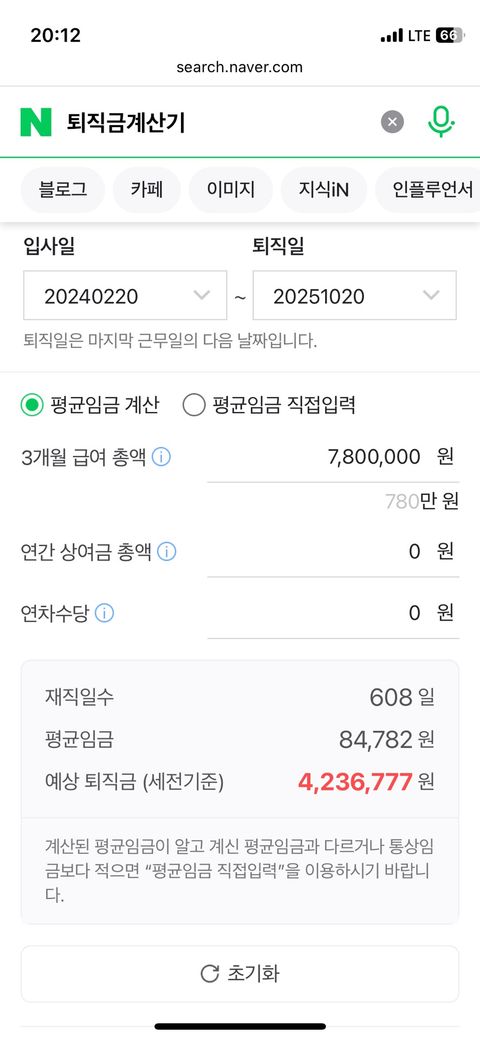Start voice search with the microphone icon

pyautogui.click(x=441, y=122)
